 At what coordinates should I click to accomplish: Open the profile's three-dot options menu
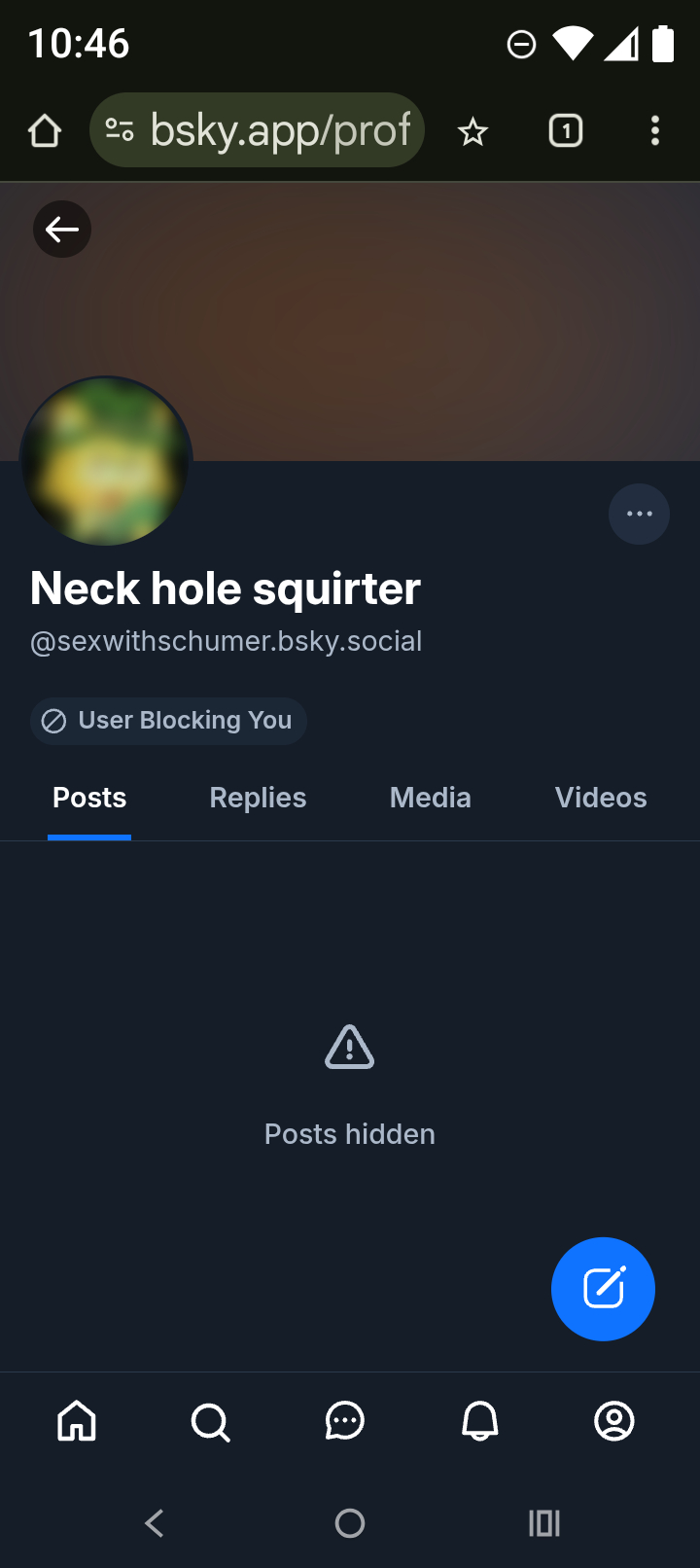(x=639, y=514)
